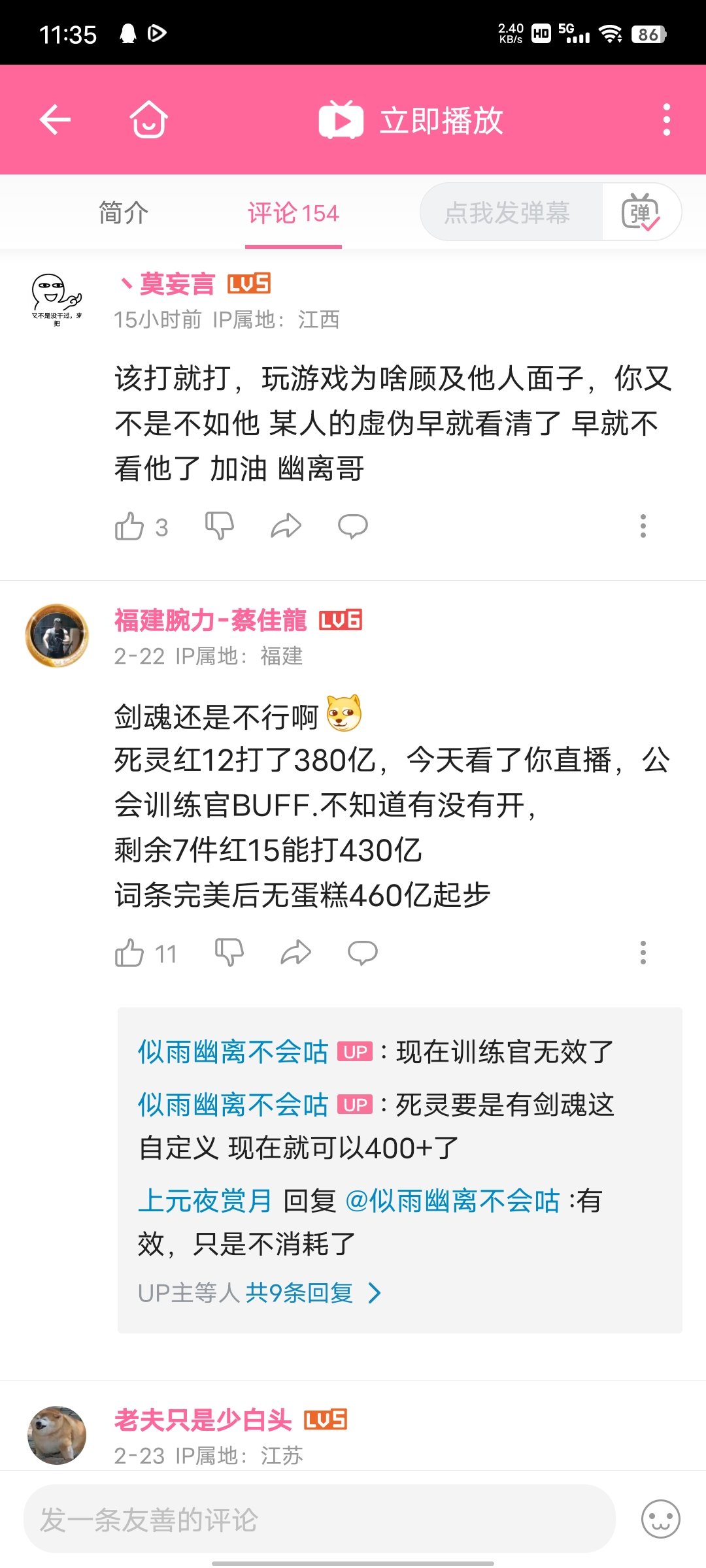Expand 共9条回复 to view all replies

(313, 1292)
